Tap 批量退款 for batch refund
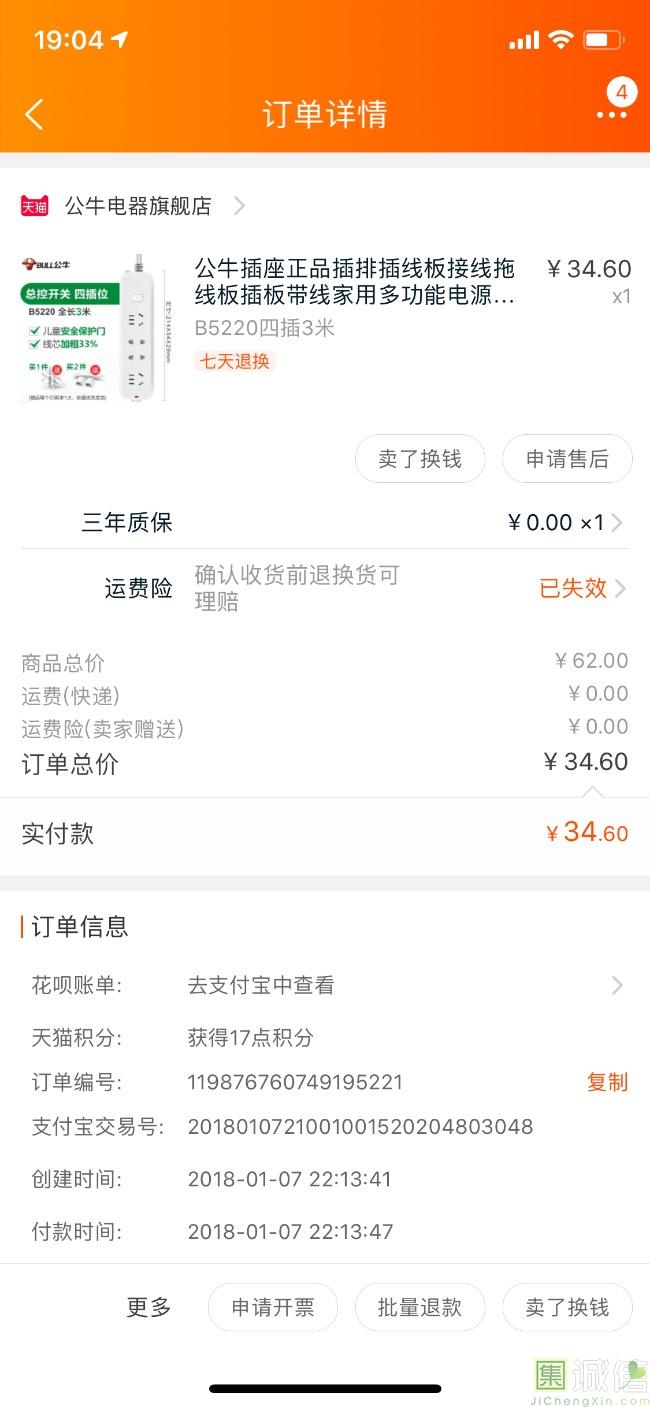 click(420, 1308)
